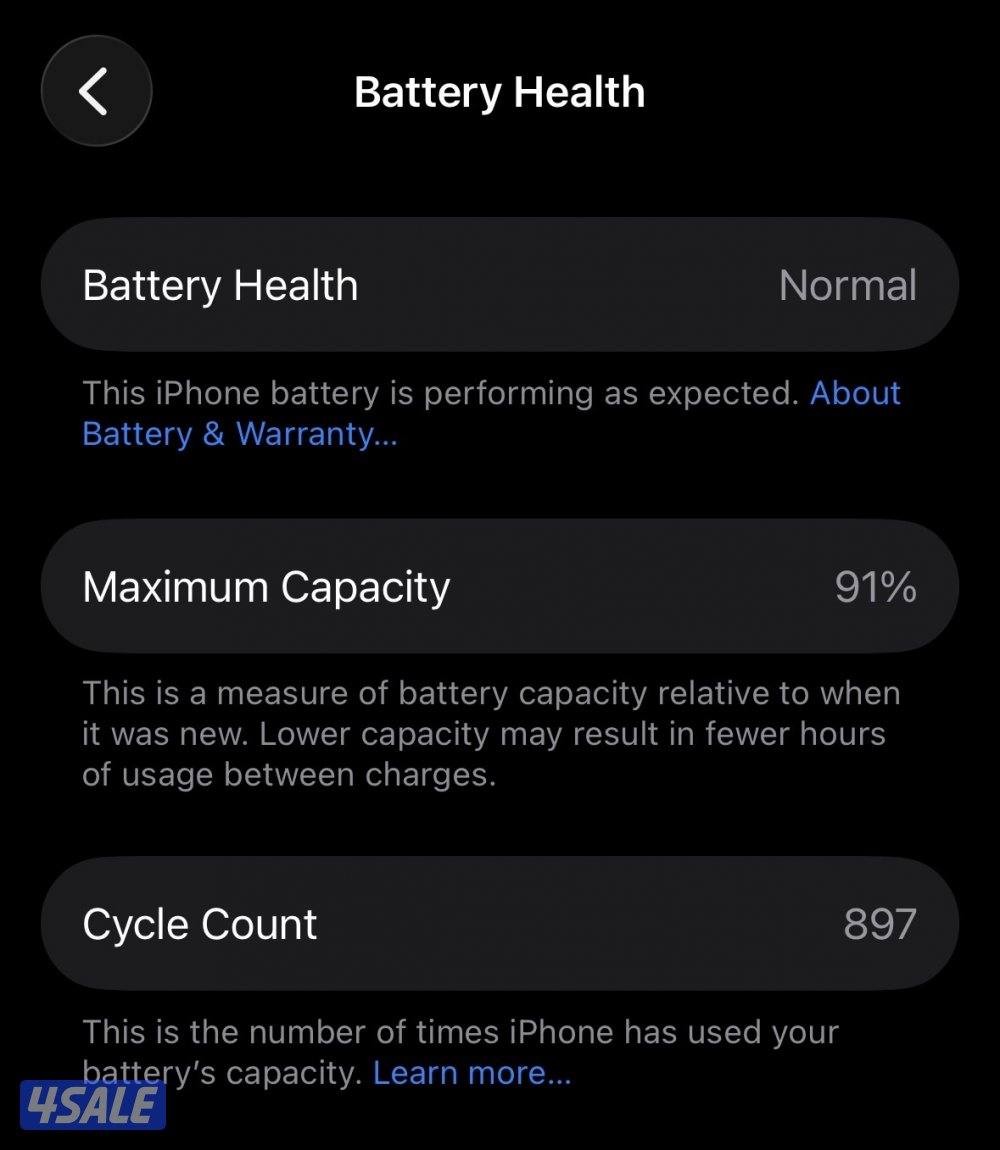Tap the Maximum Capacity label text
The height and width of the screenshot is (1150, 1000).
click(x=267, y=588)
